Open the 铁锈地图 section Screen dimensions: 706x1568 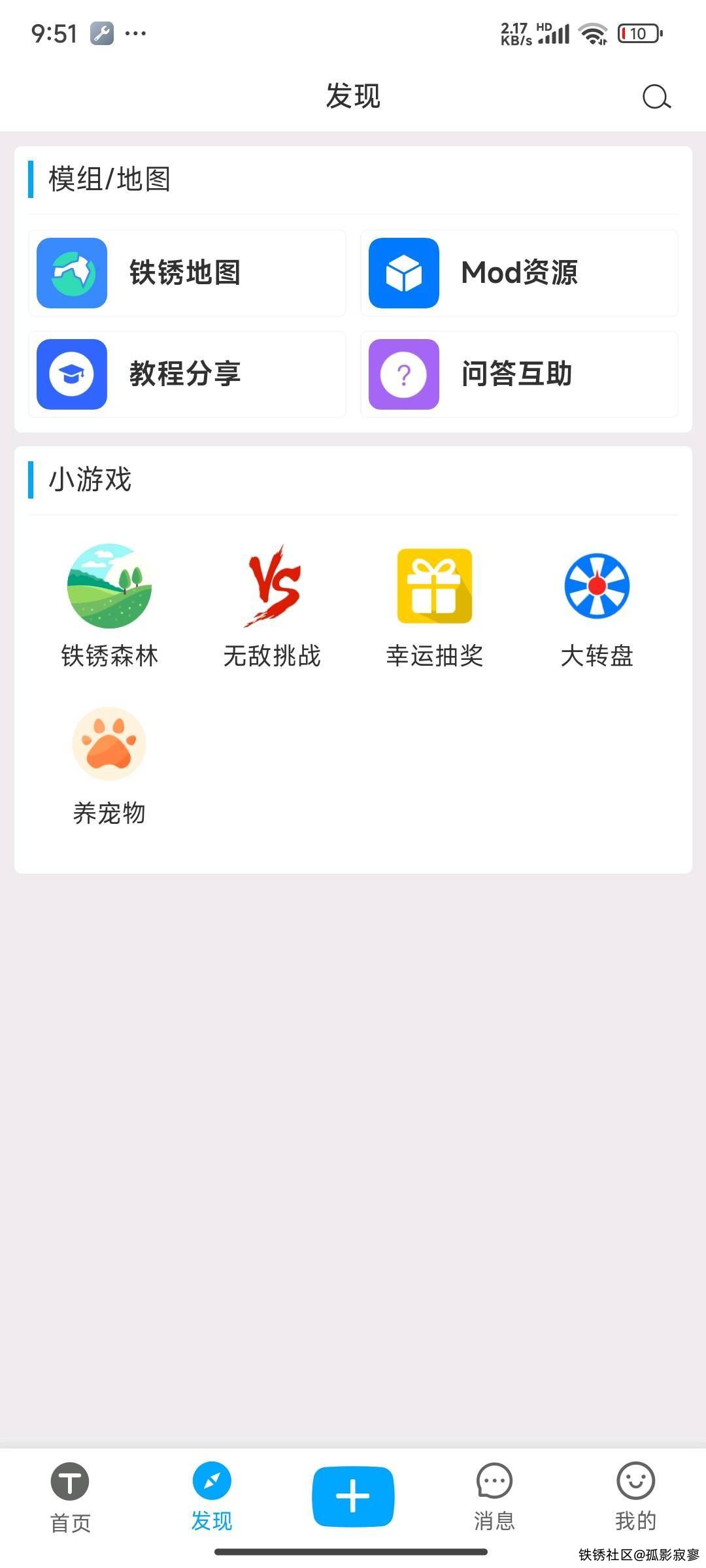tap(187, 273)
